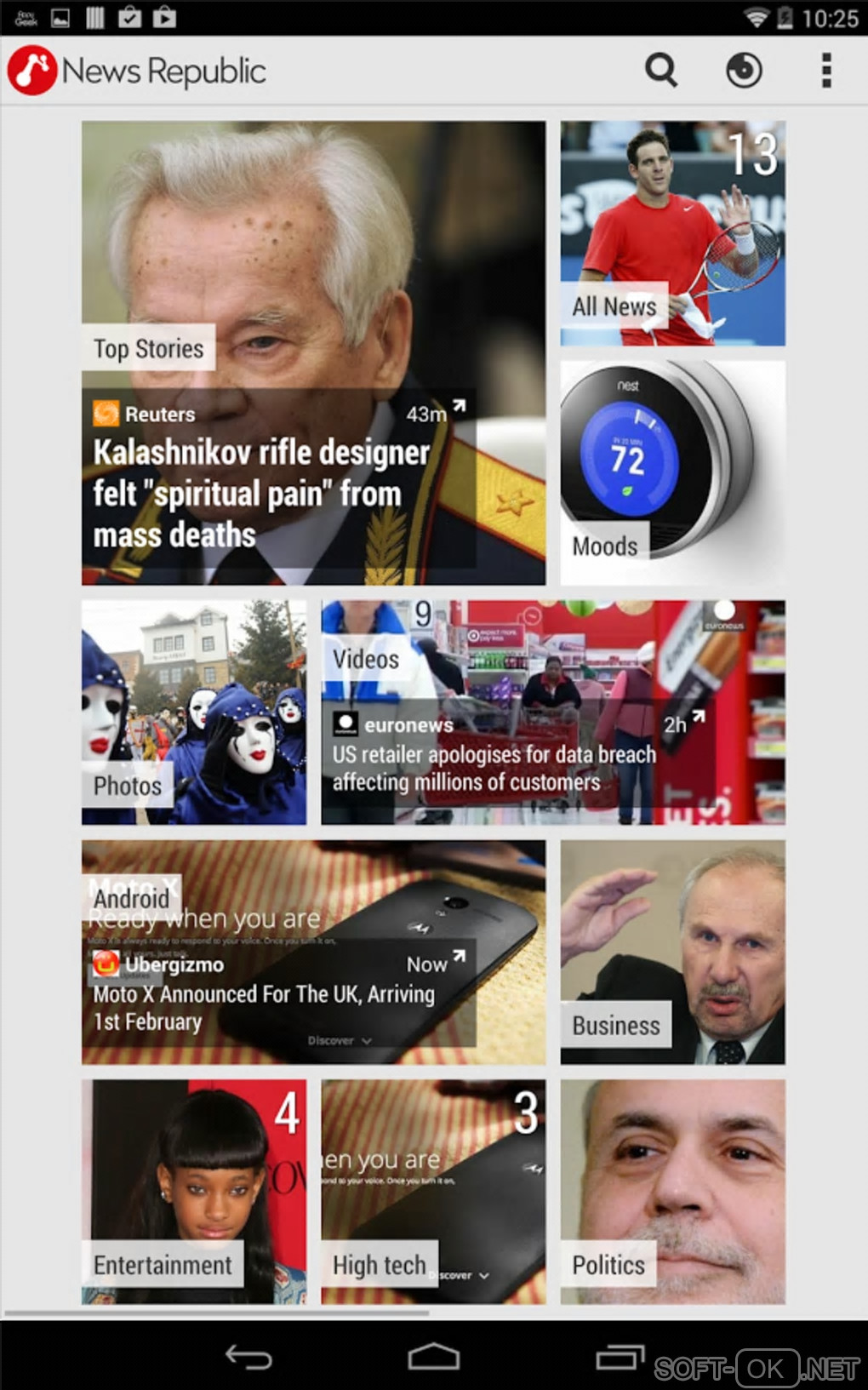Tap the refresh icon in top bar
Viewport: 868px width, 1390px height.
click(x=744, y=71)
